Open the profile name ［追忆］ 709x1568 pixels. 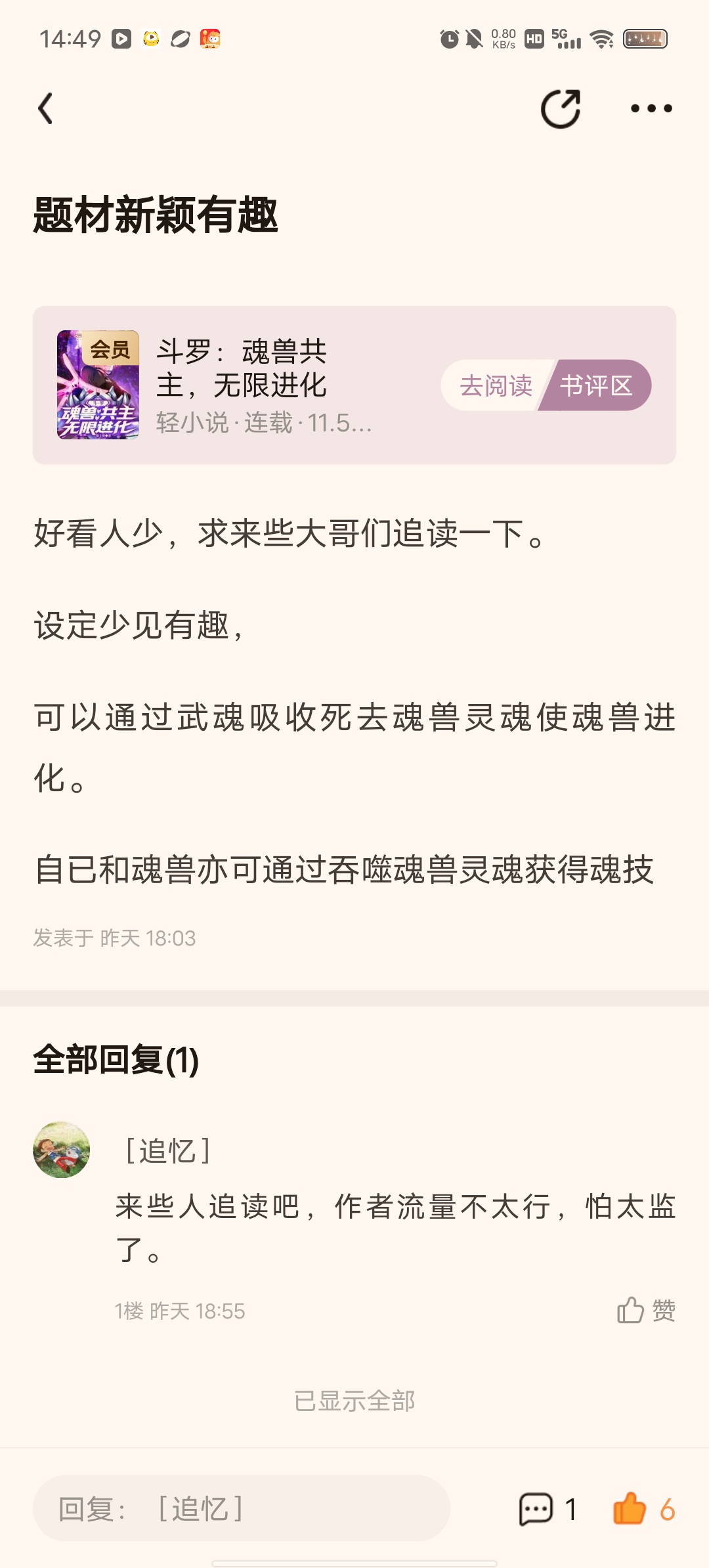click(x=167, y=1150)
